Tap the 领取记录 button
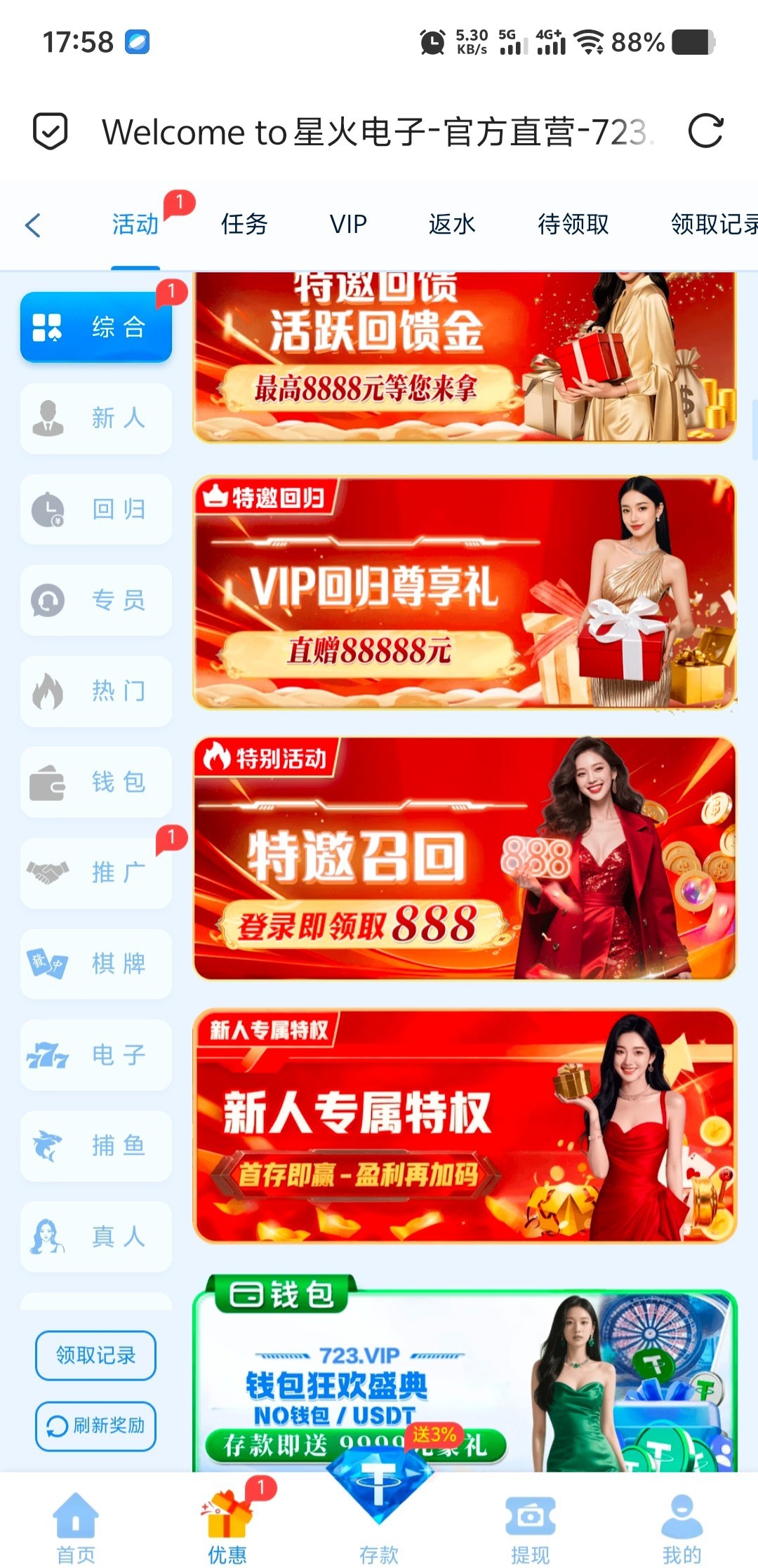 [95, 1355]
